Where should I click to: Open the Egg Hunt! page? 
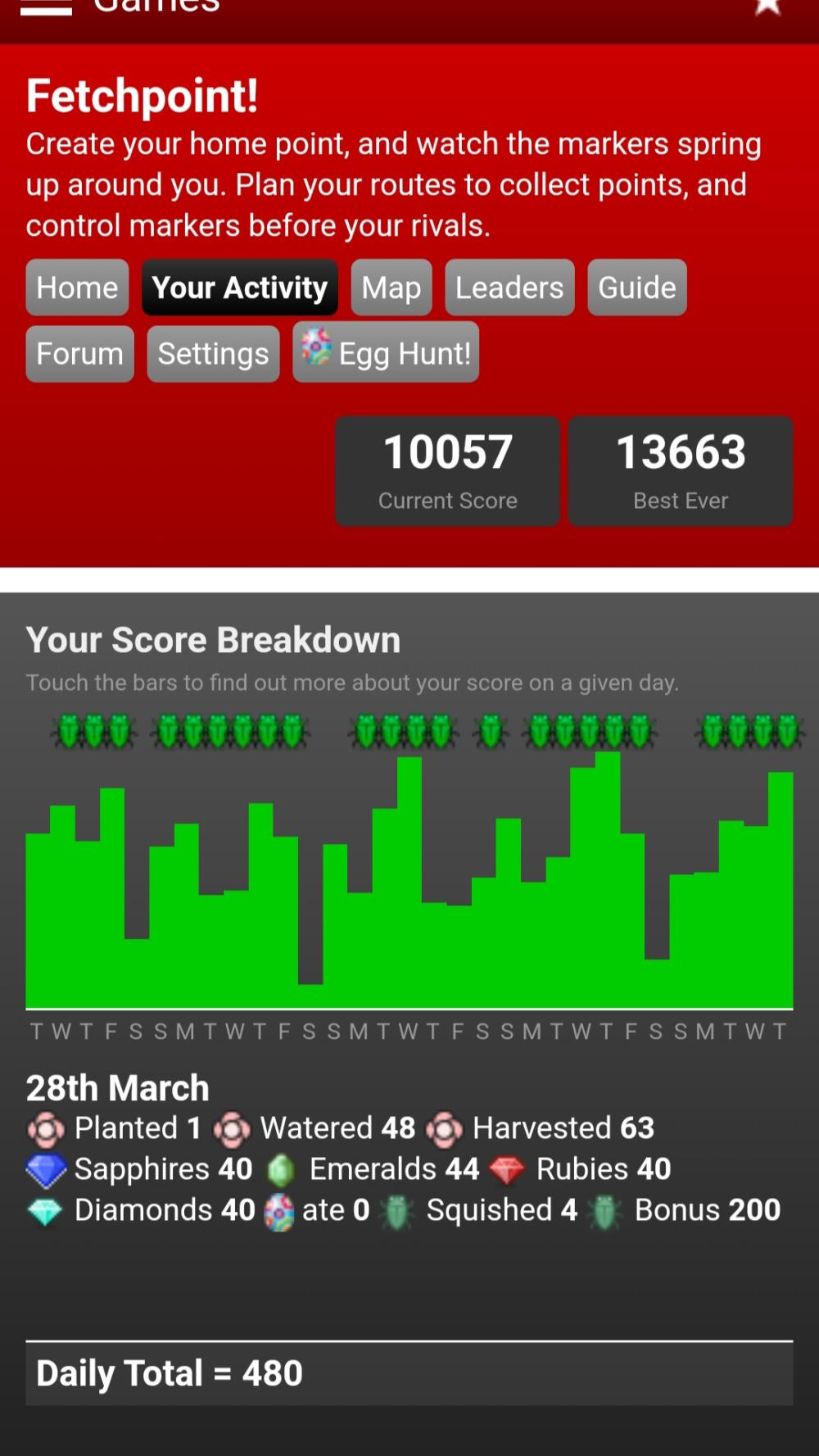386,353
